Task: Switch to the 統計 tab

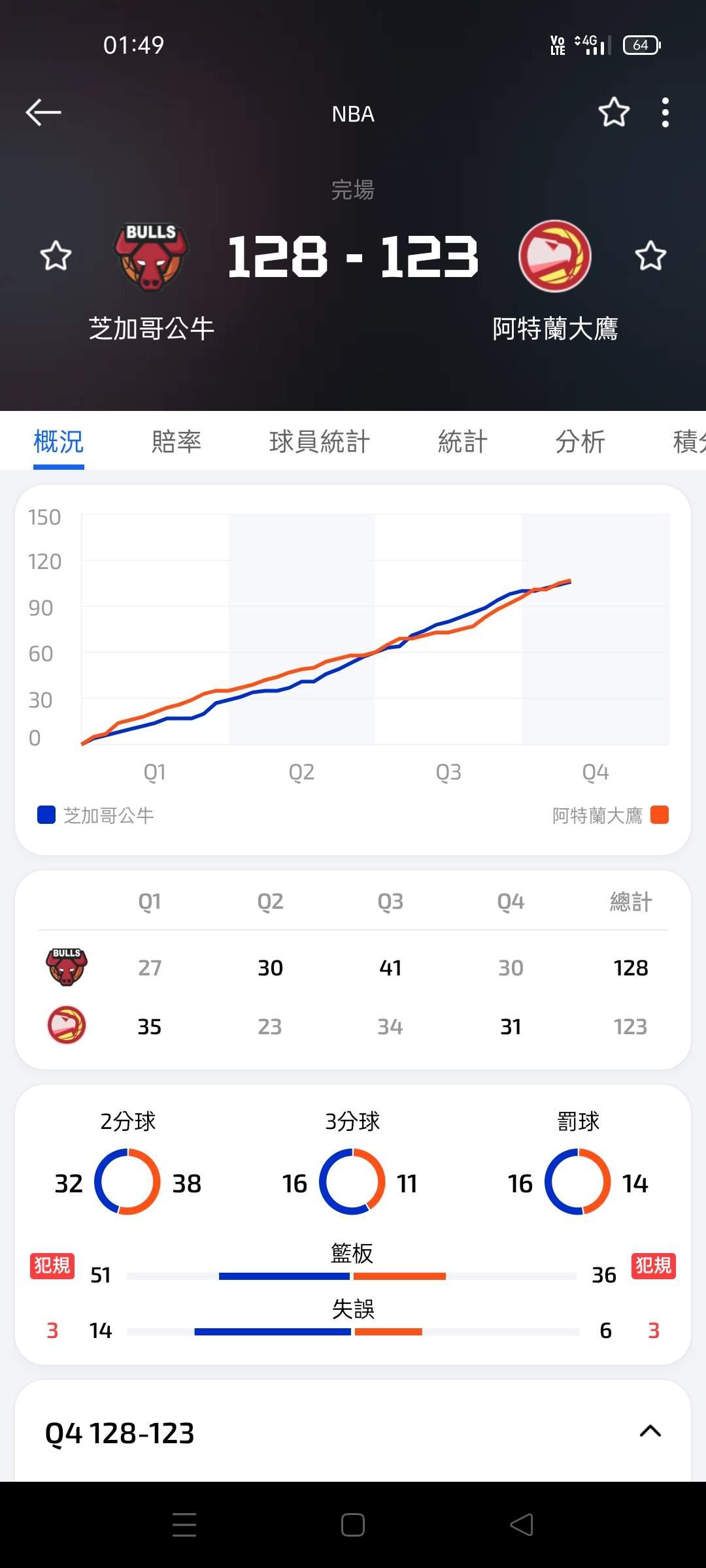Action: [463, 442]
